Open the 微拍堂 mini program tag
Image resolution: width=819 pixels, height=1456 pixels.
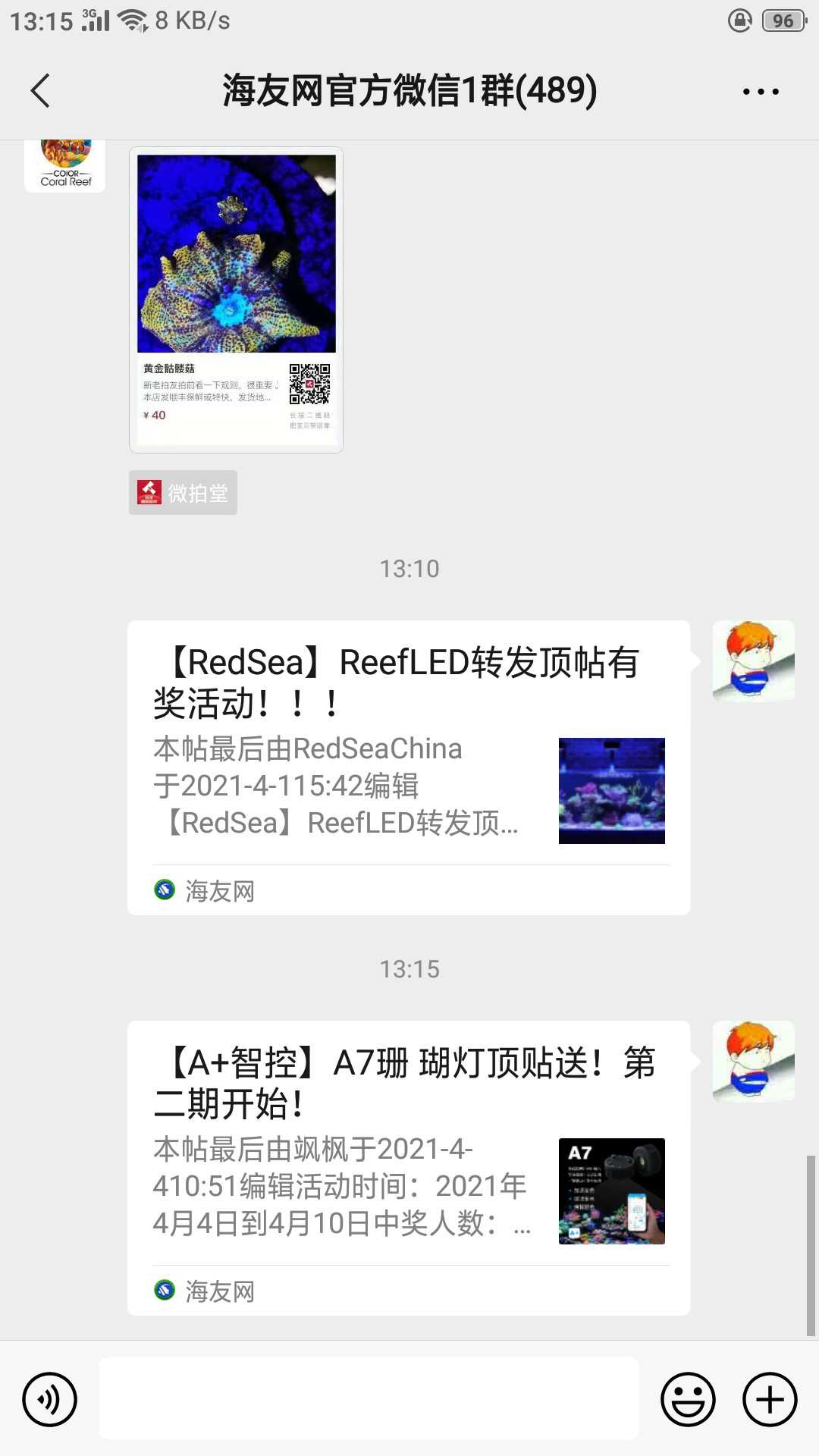point(183,493)
